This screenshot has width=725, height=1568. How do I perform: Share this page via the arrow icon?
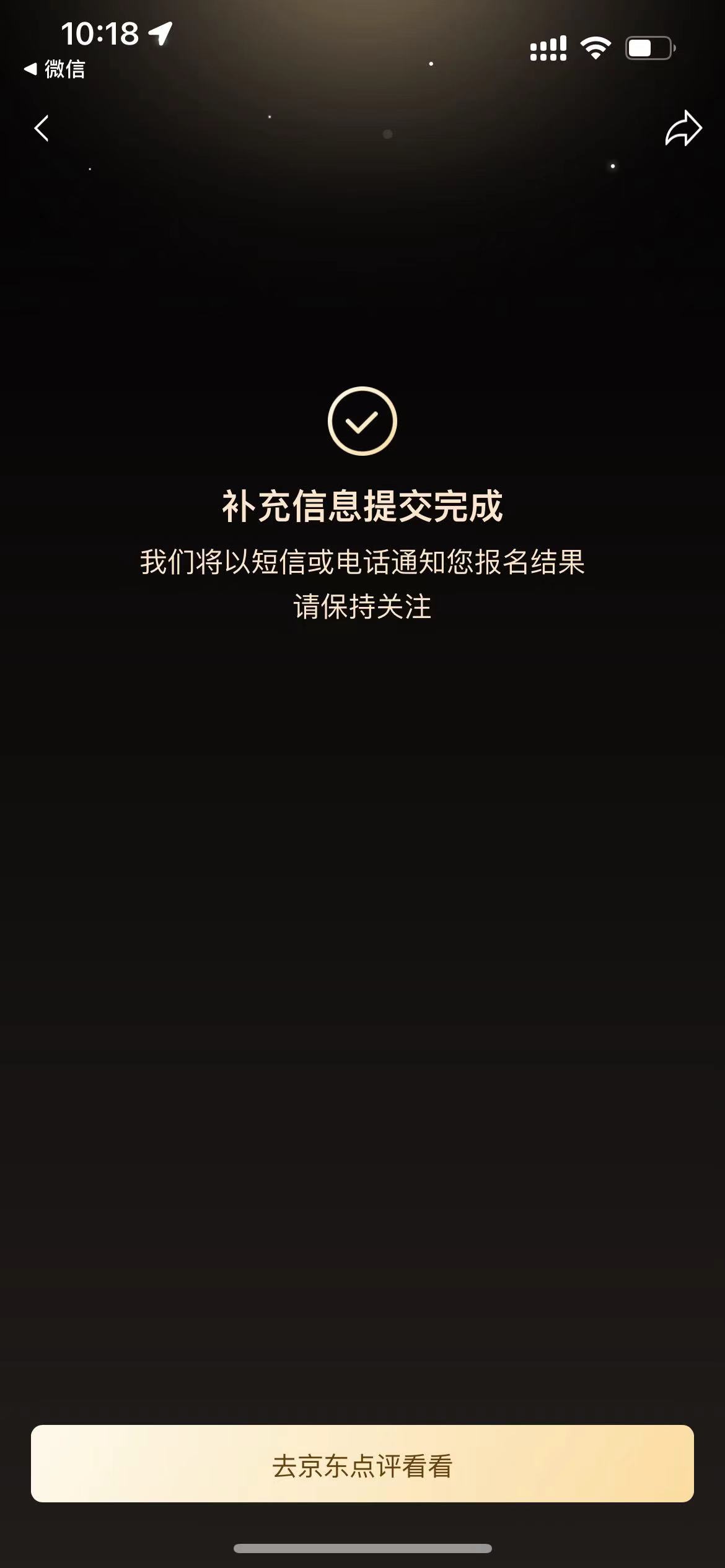(x=683, y=128)
